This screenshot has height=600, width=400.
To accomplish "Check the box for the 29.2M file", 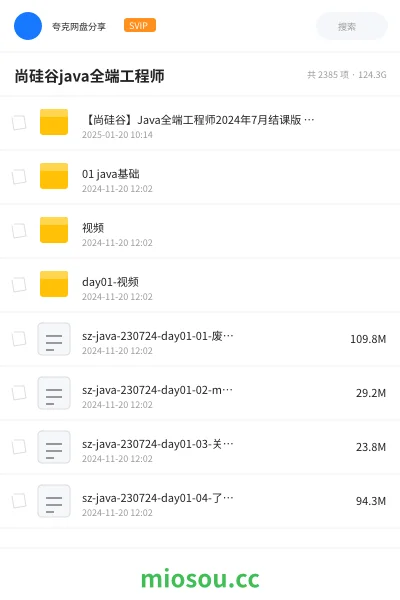I will 19,393.
